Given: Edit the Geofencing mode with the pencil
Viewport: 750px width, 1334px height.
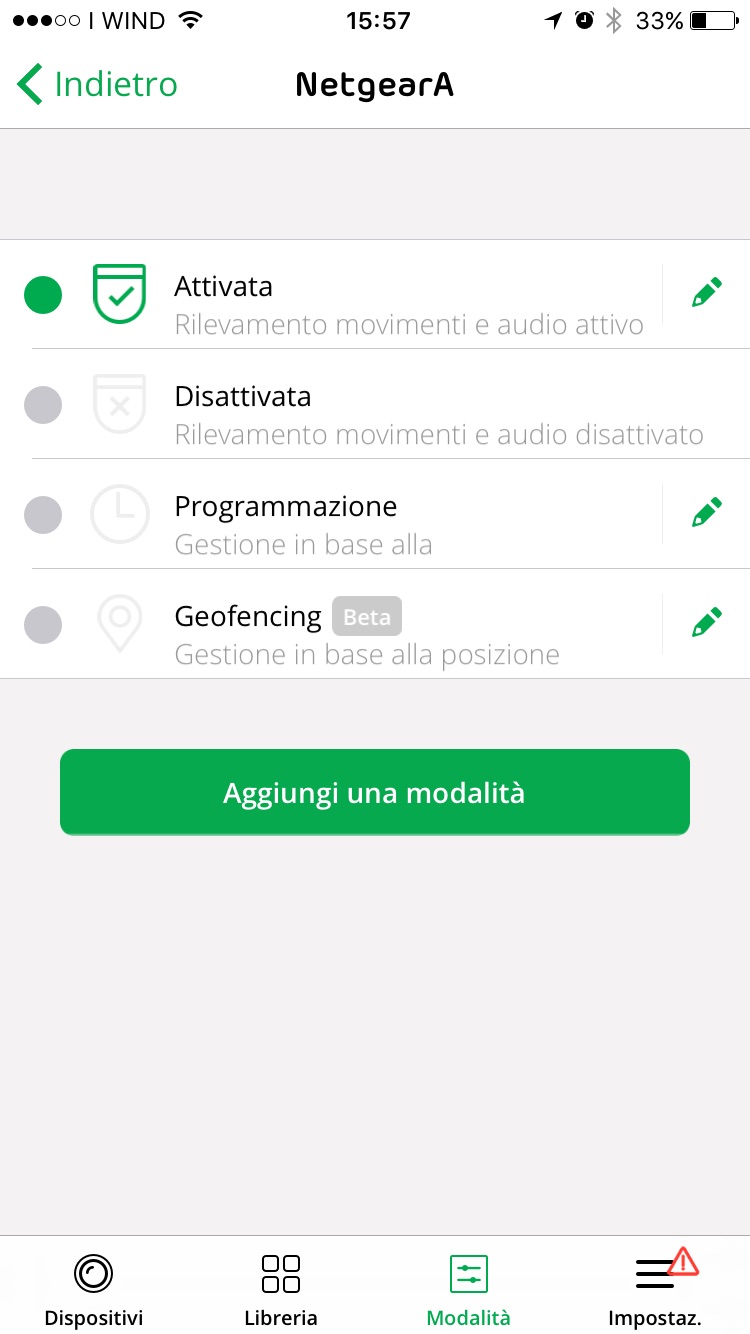Looking at the screenshot, I should click(706, 624).
